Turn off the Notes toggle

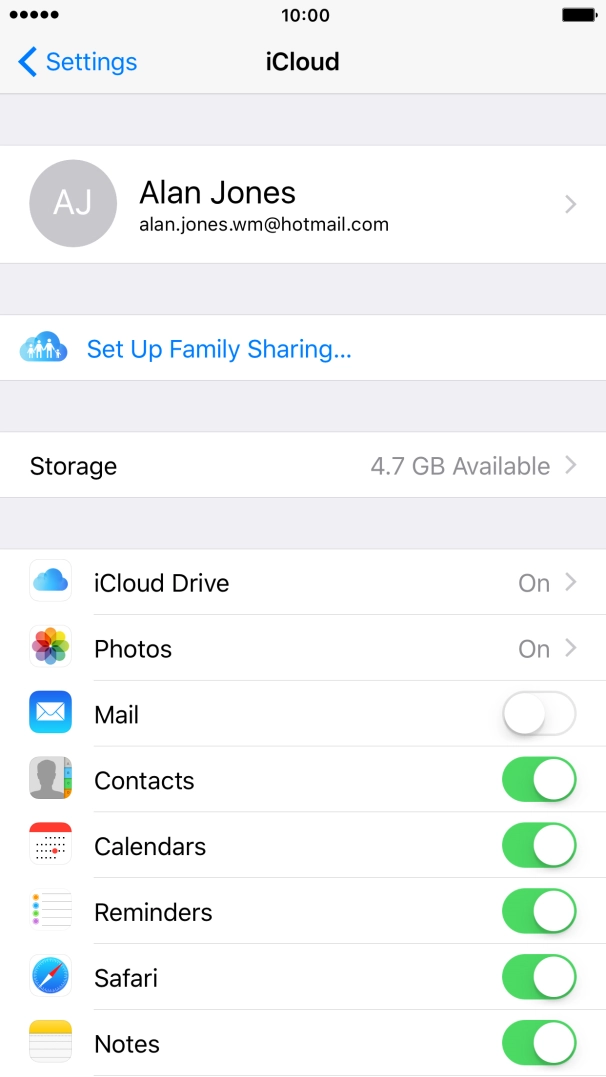(x=539, y=1044)
